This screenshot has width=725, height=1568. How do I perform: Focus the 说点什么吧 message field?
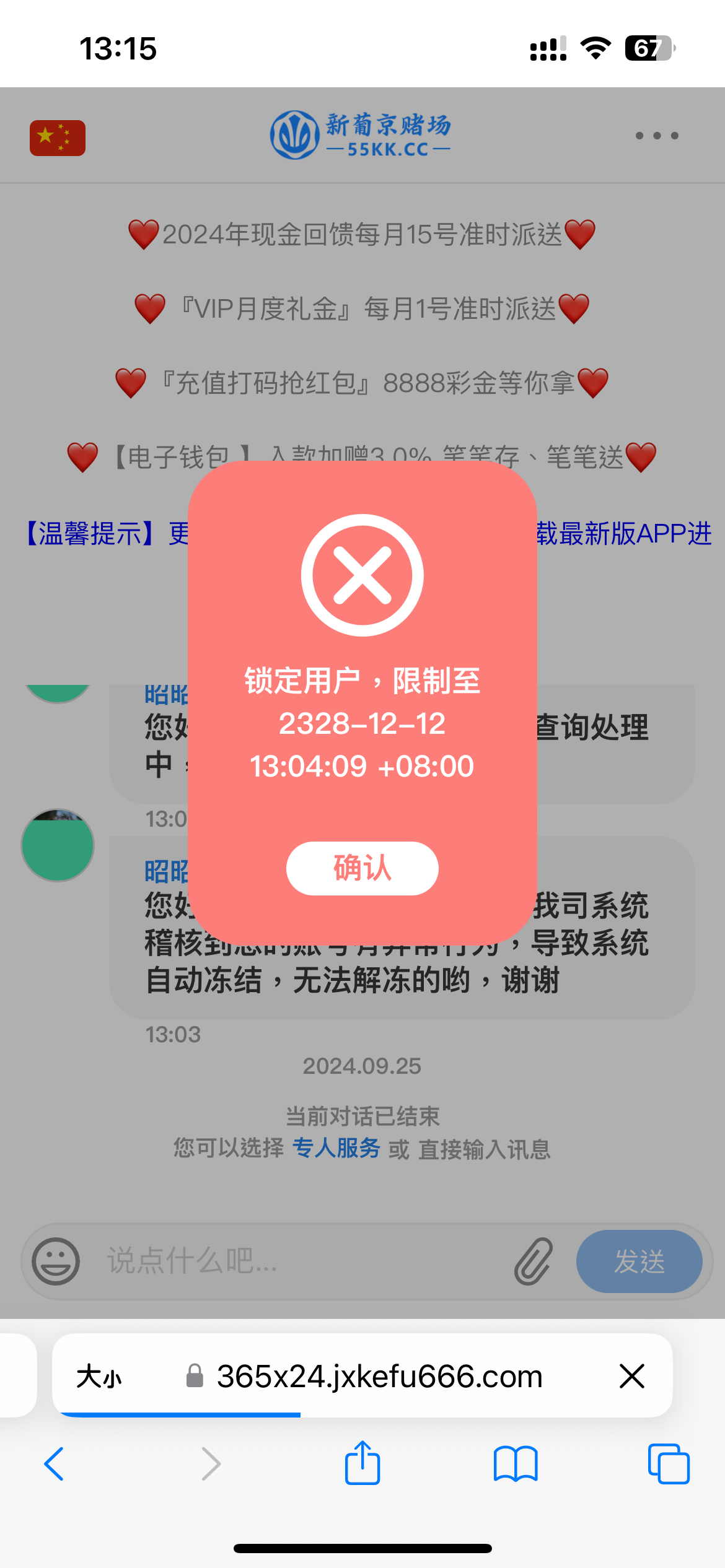click(x=297, y=1261)
